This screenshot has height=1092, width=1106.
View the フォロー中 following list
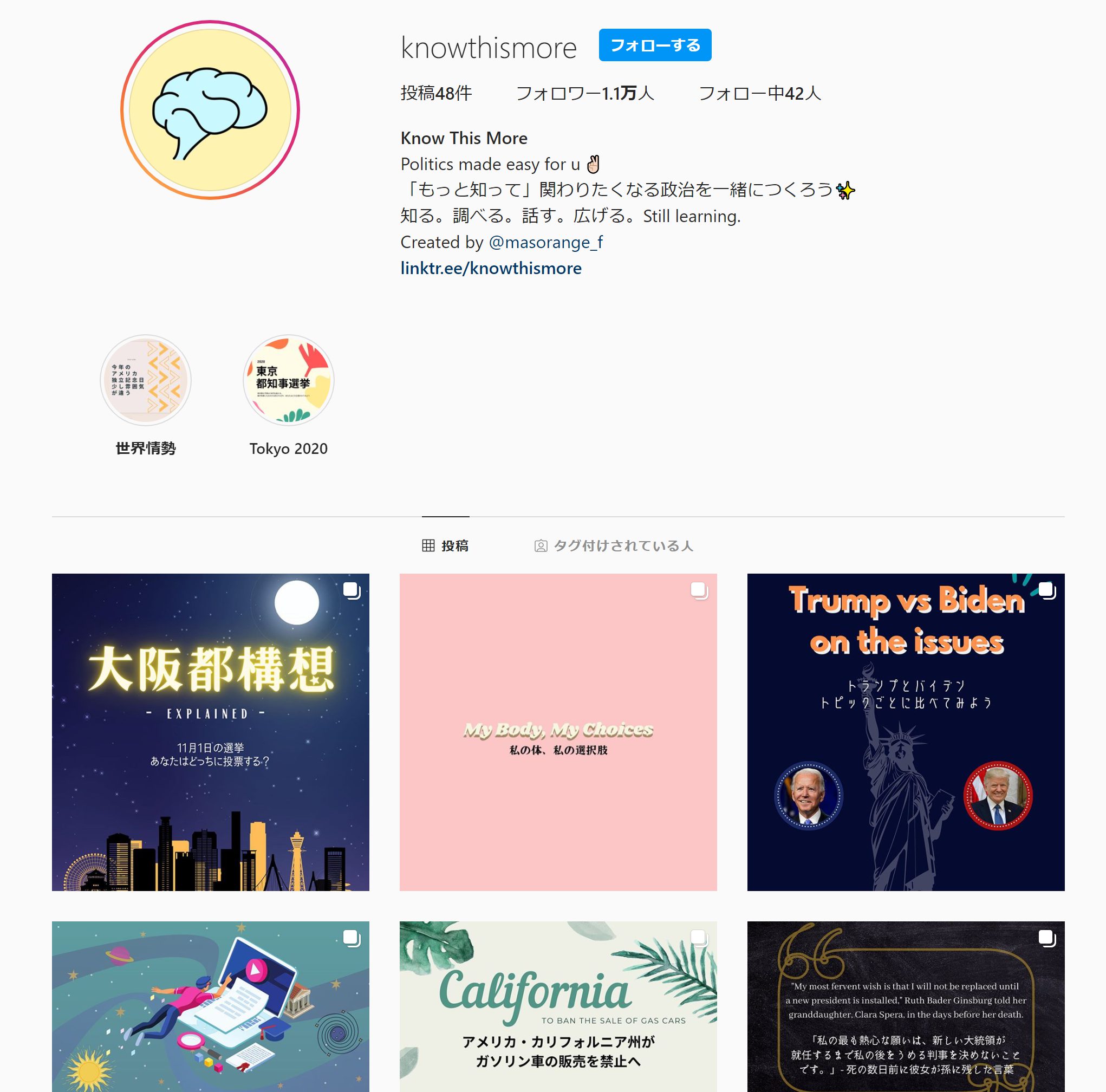coord(759,93)
